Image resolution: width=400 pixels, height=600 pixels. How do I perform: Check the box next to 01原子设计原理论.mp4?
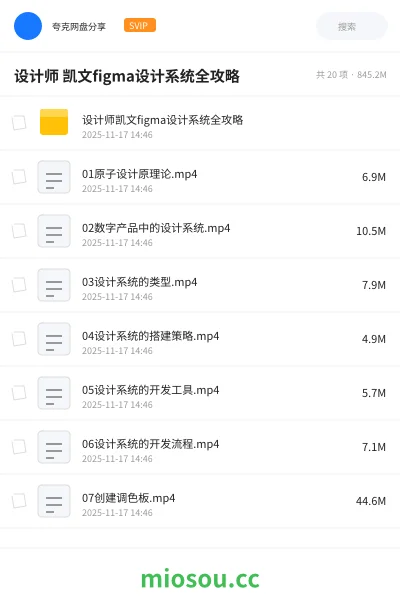click(19, 177)
